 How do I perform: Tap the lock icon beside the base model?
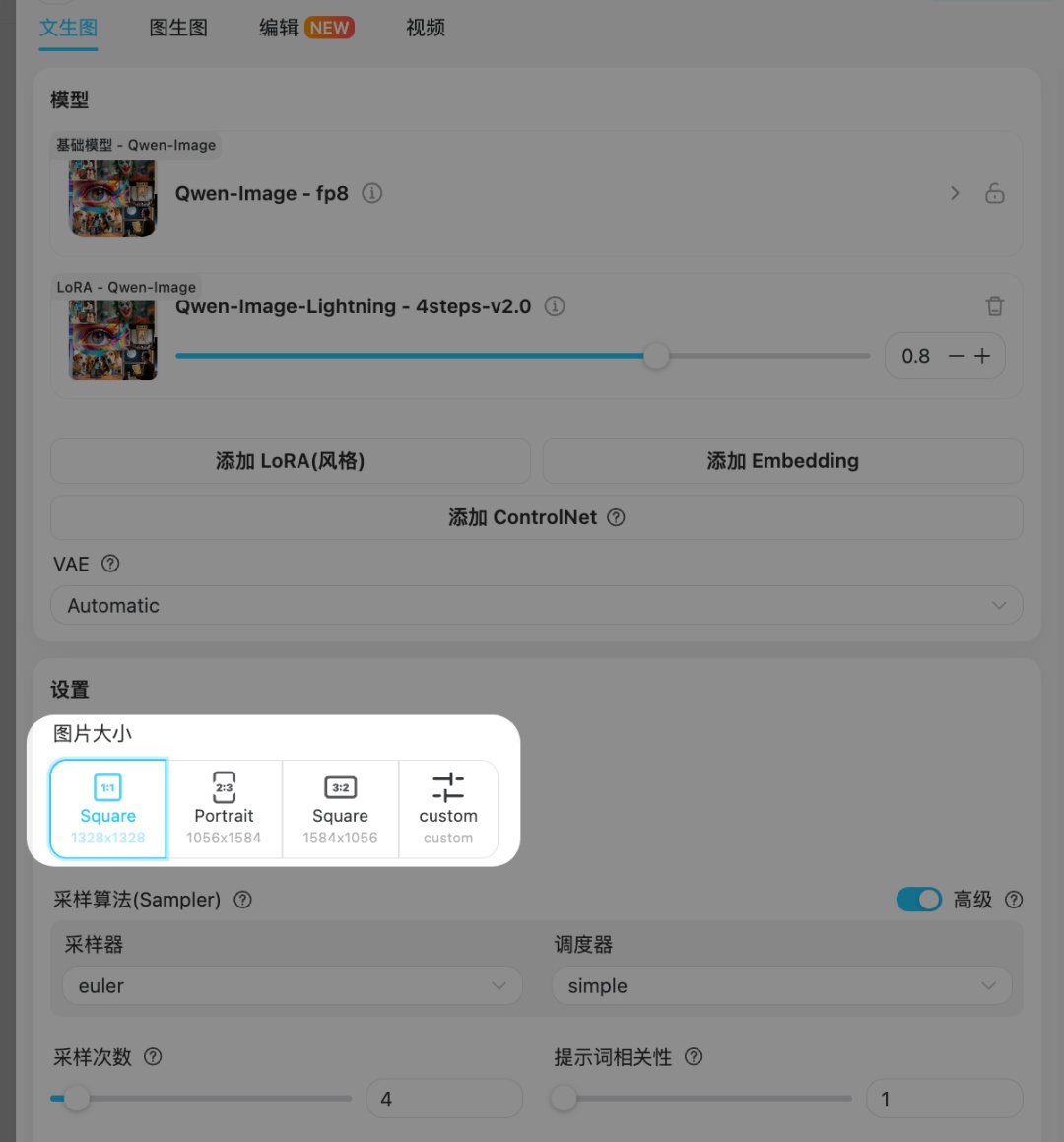click(x=995, y=193)
